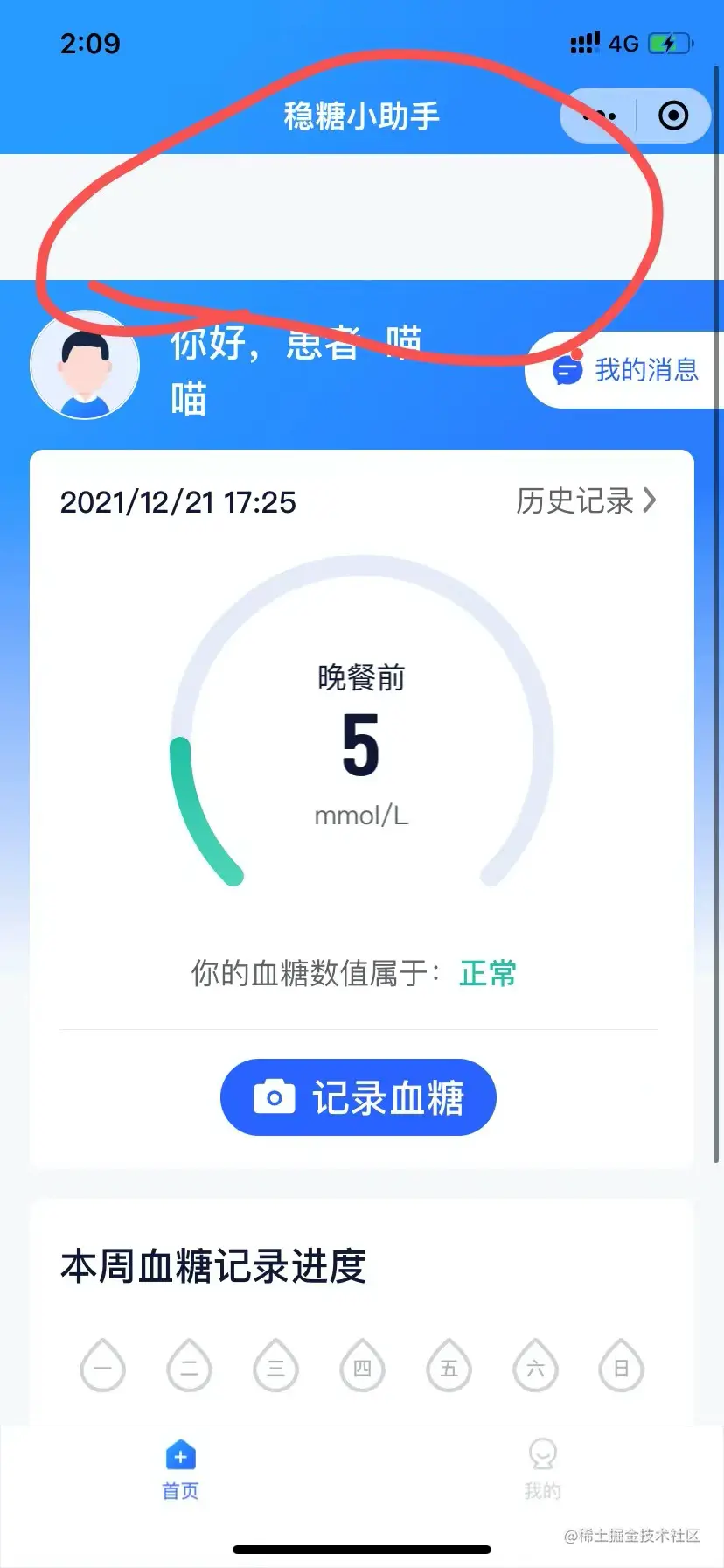Viewport: 724px width, 1568px height.
Task: Close the mini program with the circle icon
Action: tap(672, 115)
